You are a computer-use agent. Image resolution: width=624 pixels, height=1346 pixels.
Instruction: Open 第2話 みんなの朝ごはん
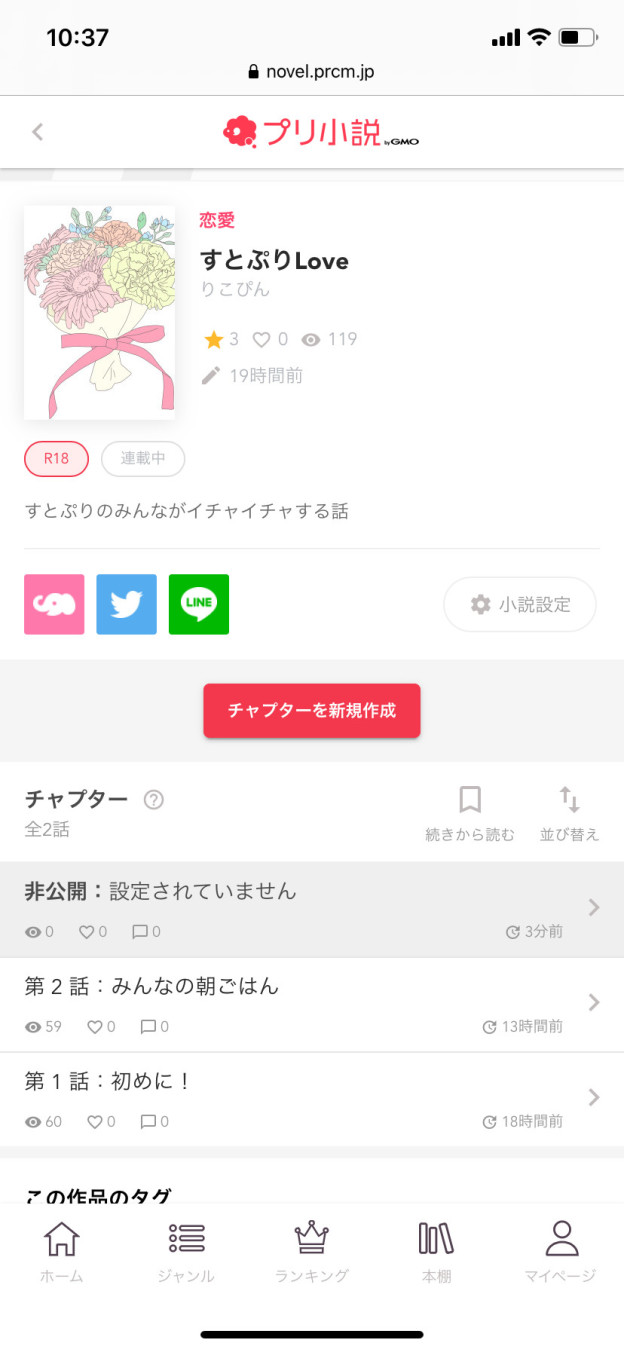pyautogui.click(x=300, y=1004)
